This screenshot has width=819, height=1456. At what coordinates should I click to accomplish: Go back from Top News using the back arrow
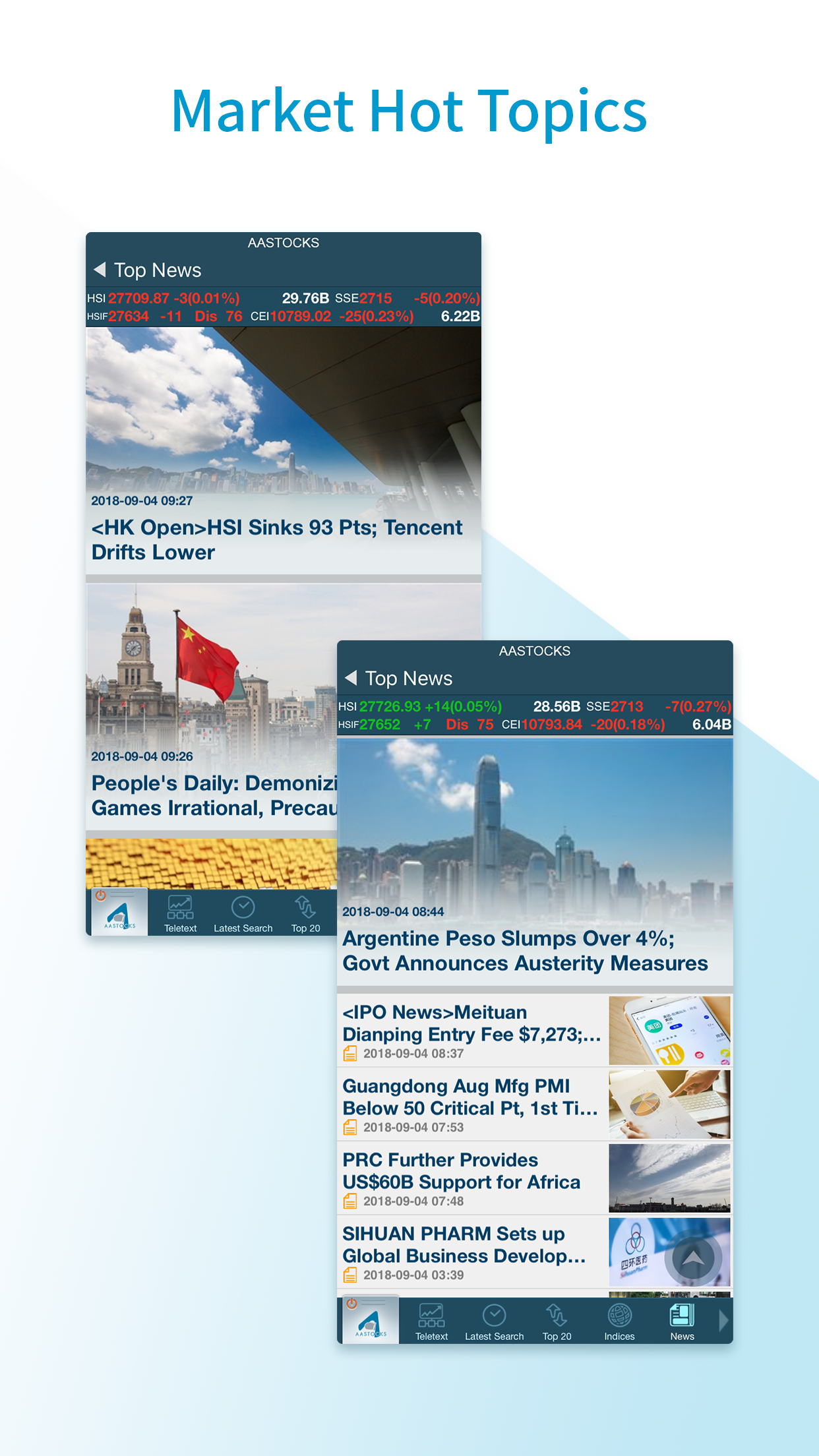coord(351,678)
